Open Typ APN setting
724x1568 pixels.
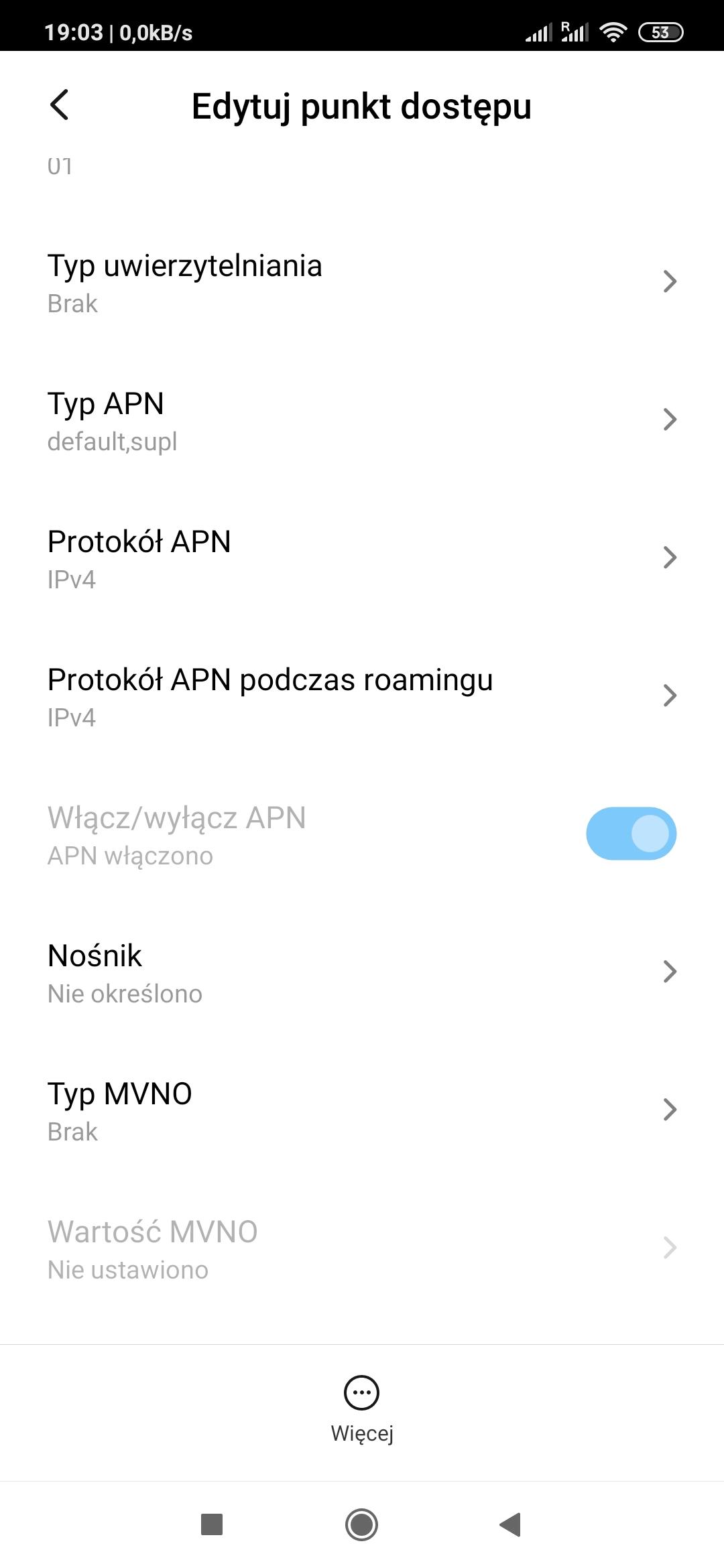[362, 421]
